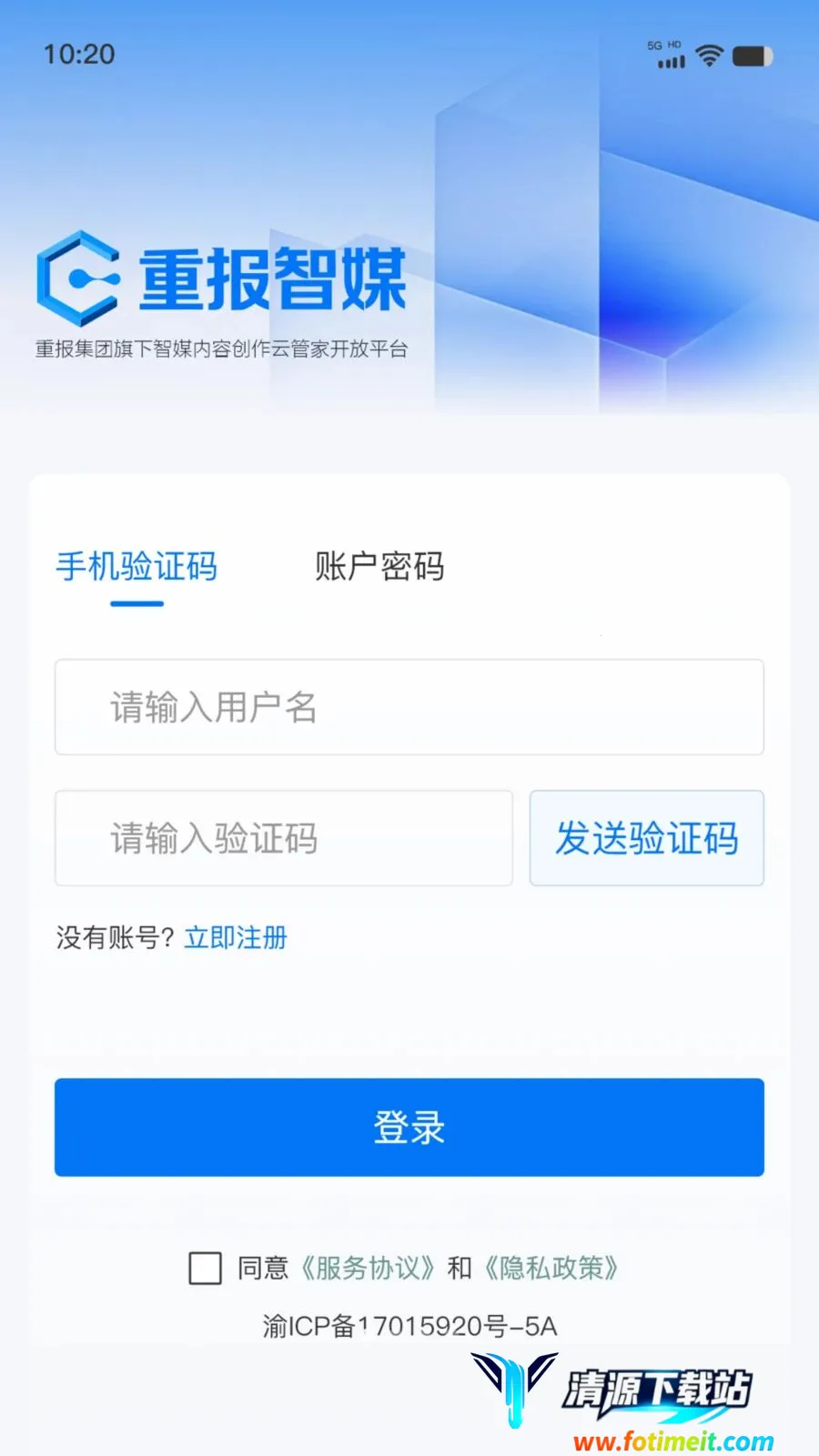Image resolution: width=819 pixels, height=1456 pixels.
Task: Check the 同意 agreement checkbox
Action: [x=205, y=1268]
